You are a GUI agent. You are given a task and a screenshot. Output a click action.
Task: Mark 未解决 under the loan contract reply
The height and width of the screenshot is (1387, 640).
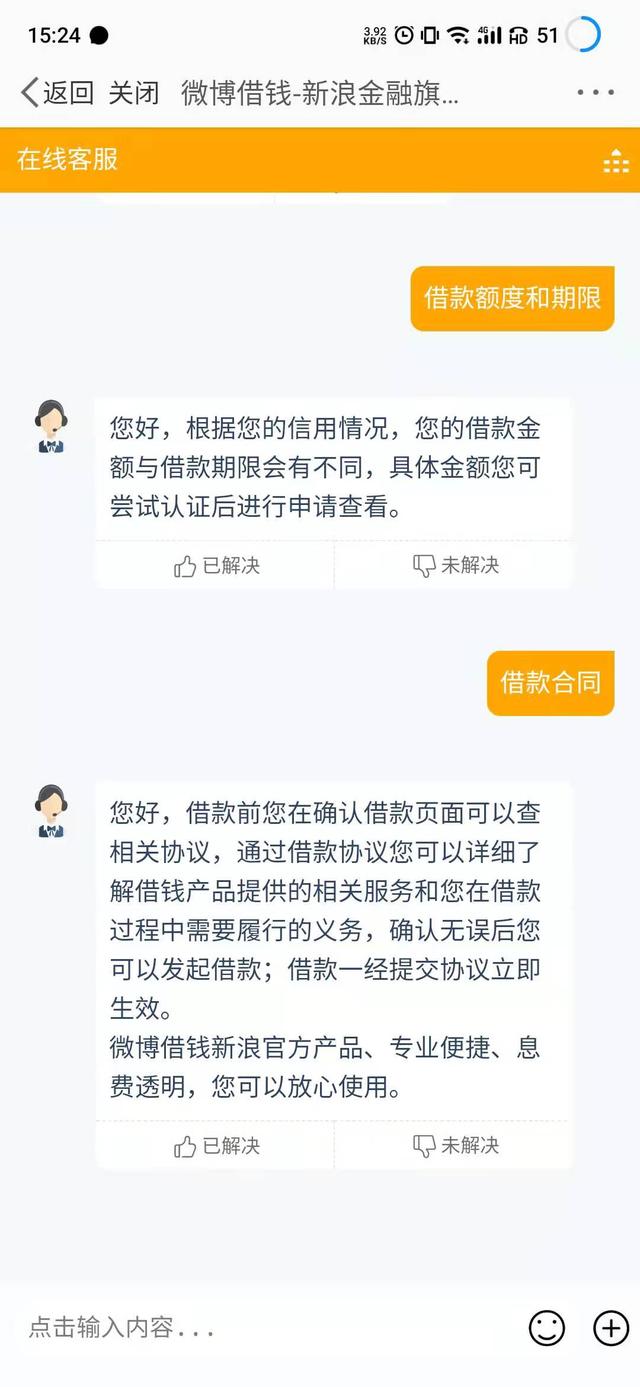[x=455, y=1146]
